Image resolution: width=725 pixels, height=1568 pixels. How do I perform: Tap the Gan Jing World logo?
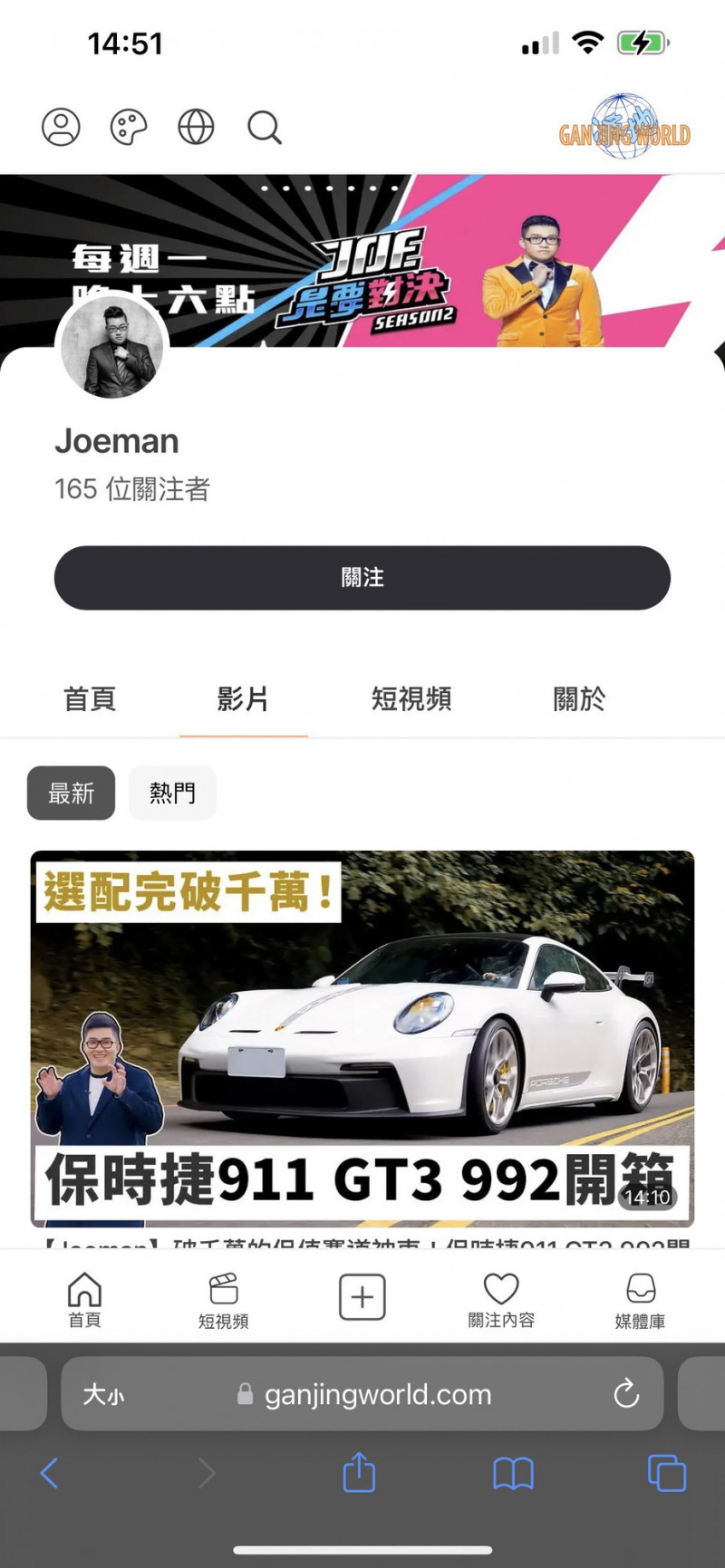624,127
